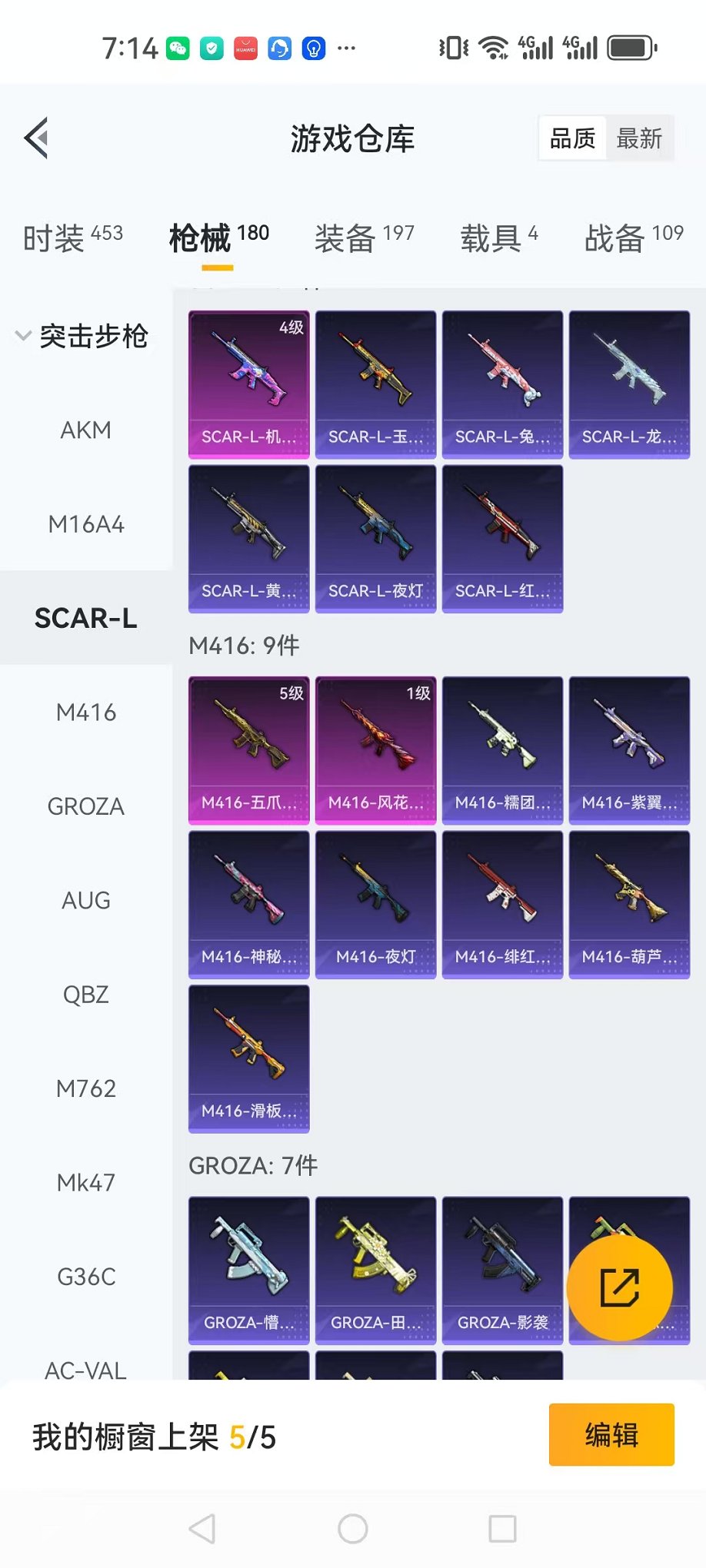Tap the 编辑 button
The width and height of the screenshot is (706, 1568).
point(611,1435)
